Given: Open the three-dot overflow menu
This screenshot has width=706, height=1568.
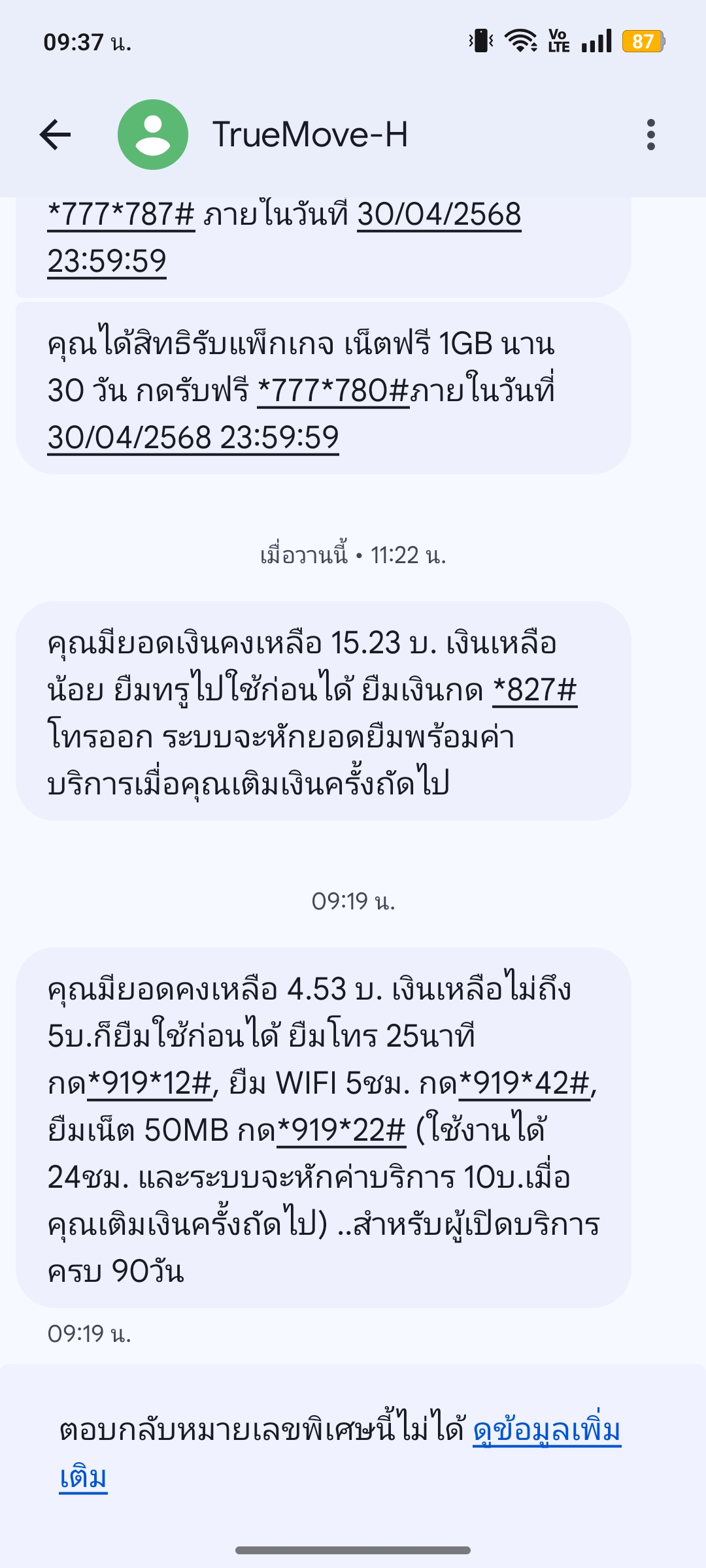Looking at the screenshot, I should [650, 135].
